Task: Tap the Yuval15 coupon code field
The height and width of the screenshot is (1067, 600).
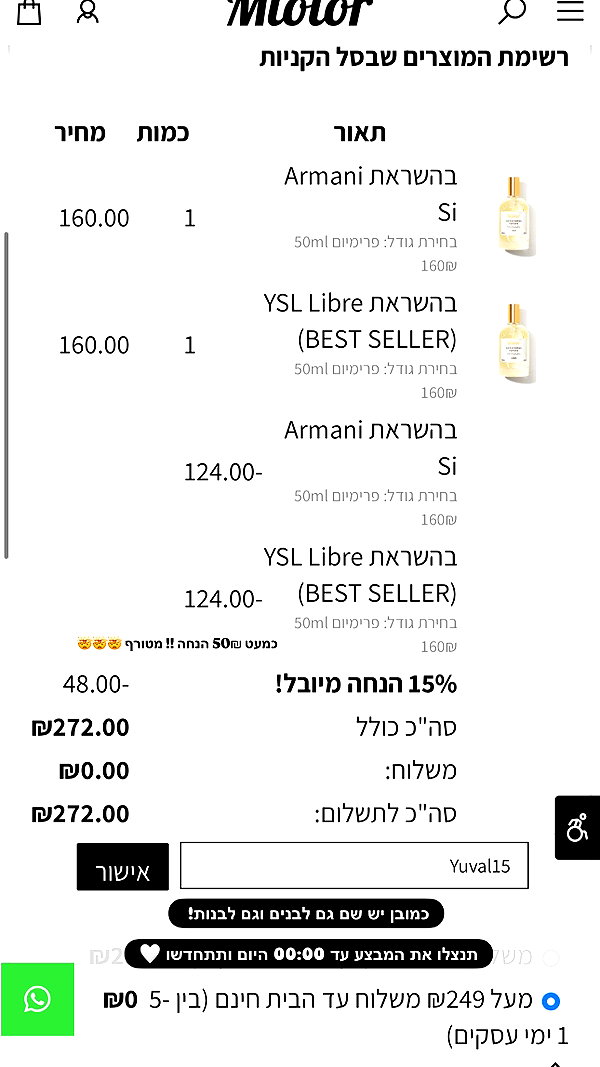Action: [354, 866]
